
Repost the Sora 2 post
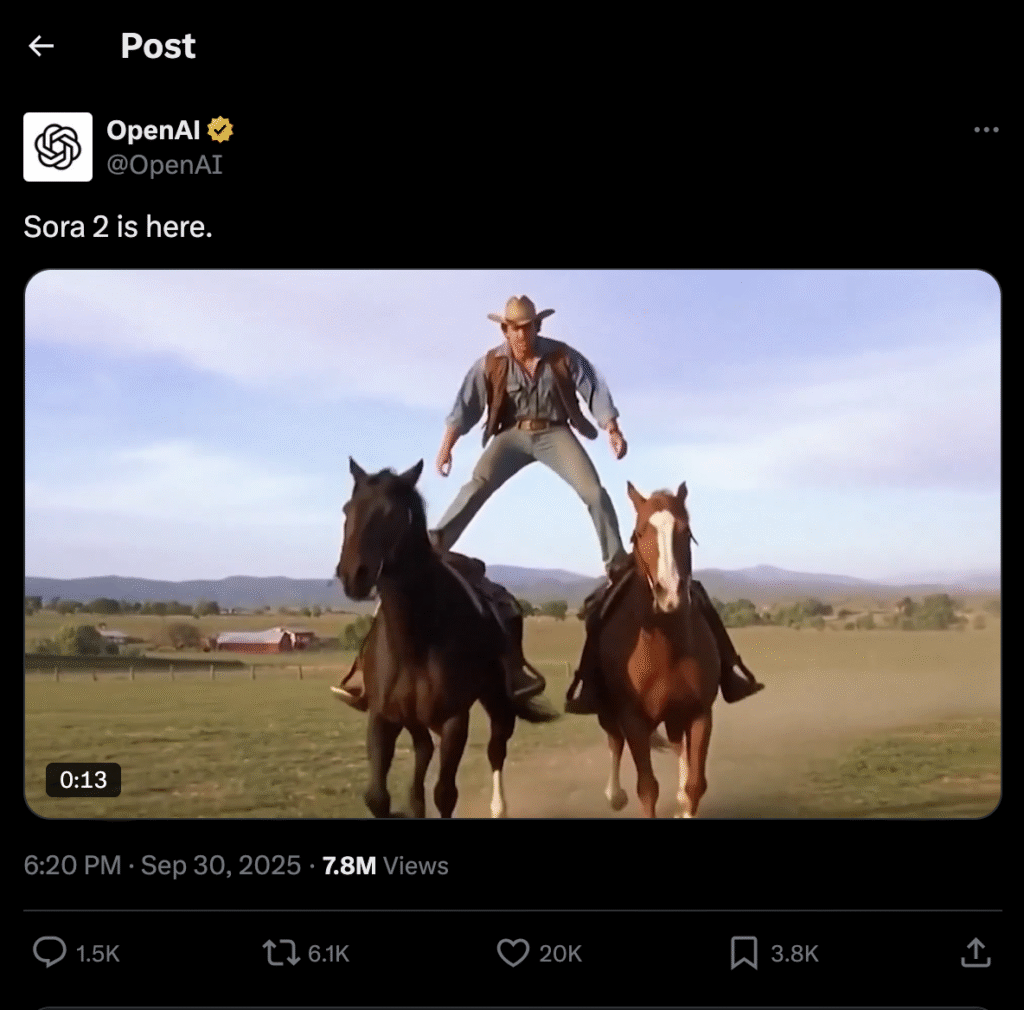280,952
